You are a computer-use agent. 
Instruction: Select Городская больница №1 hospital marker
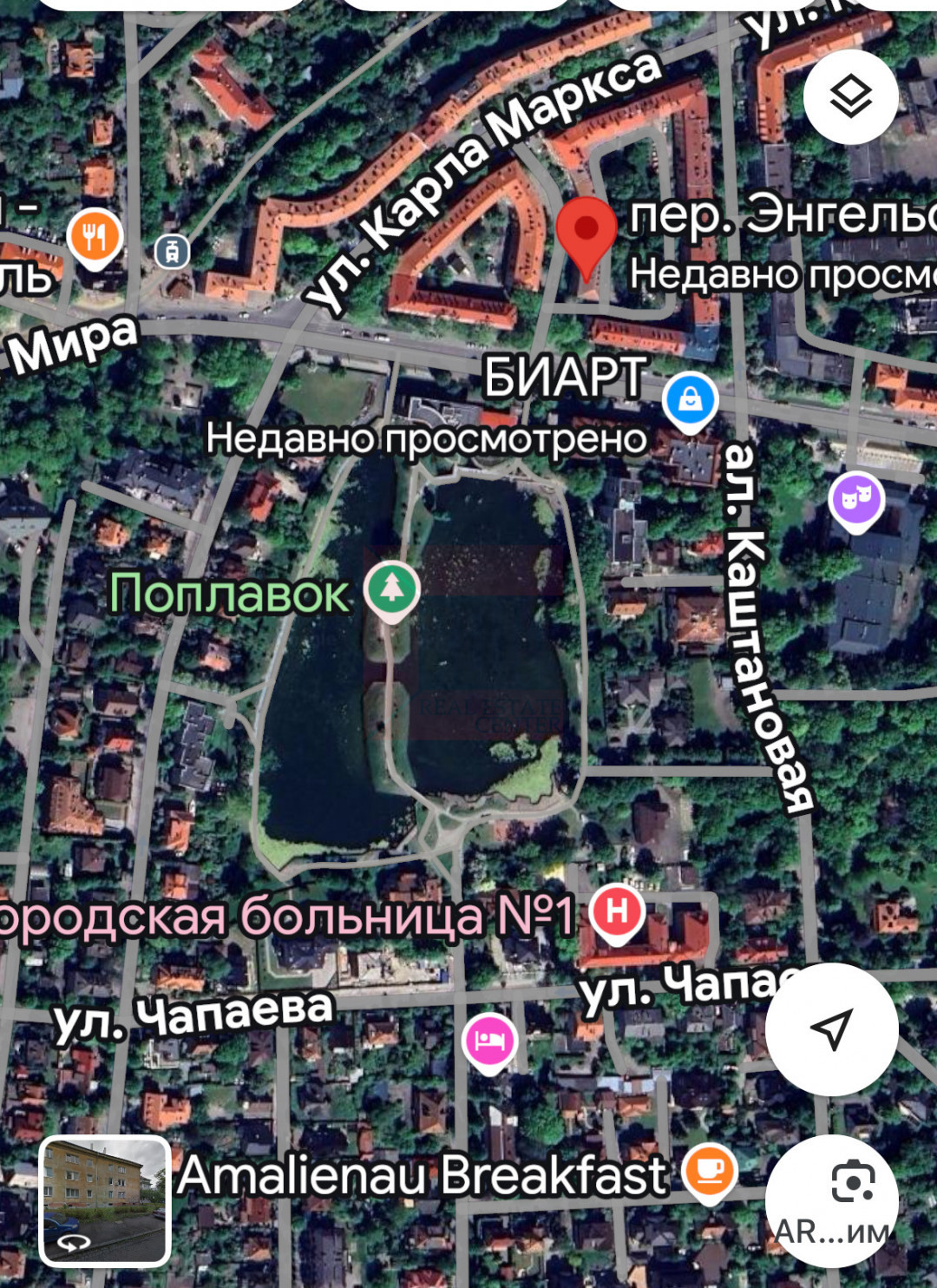tap(617, 912)
